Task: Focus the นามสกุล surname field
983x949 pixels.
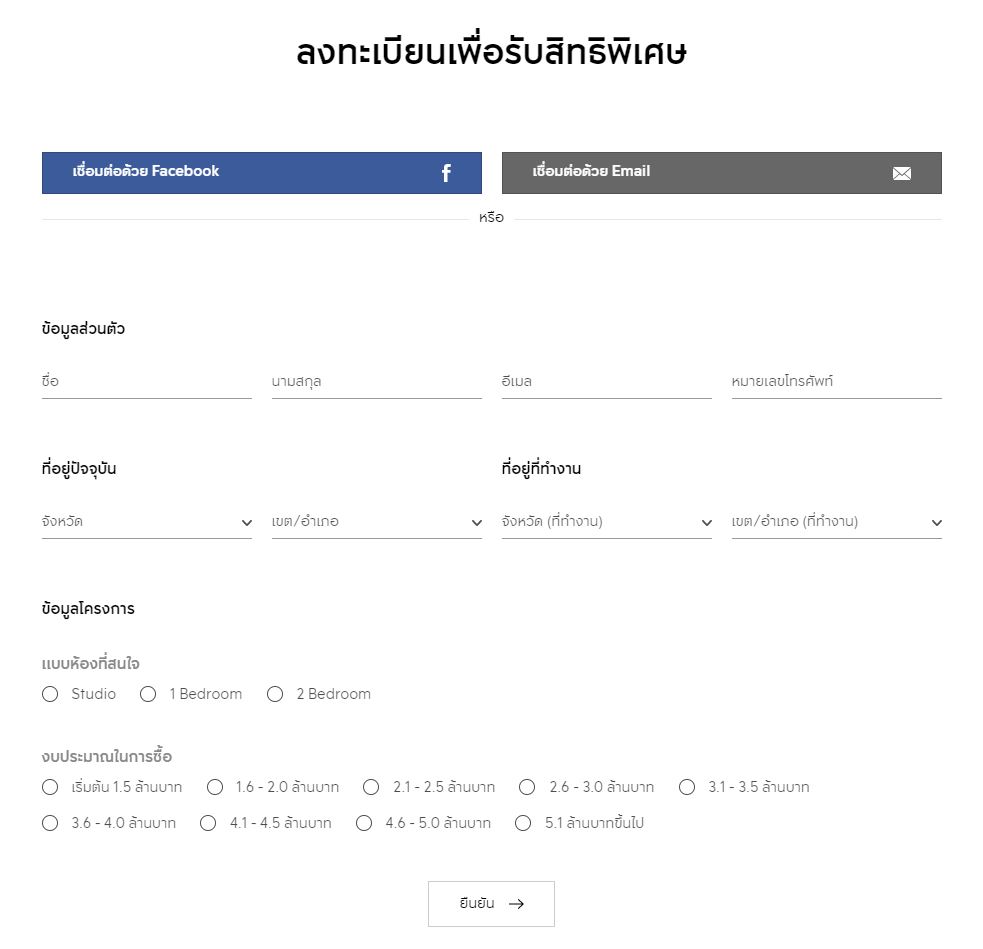Action: click(376, 381)
